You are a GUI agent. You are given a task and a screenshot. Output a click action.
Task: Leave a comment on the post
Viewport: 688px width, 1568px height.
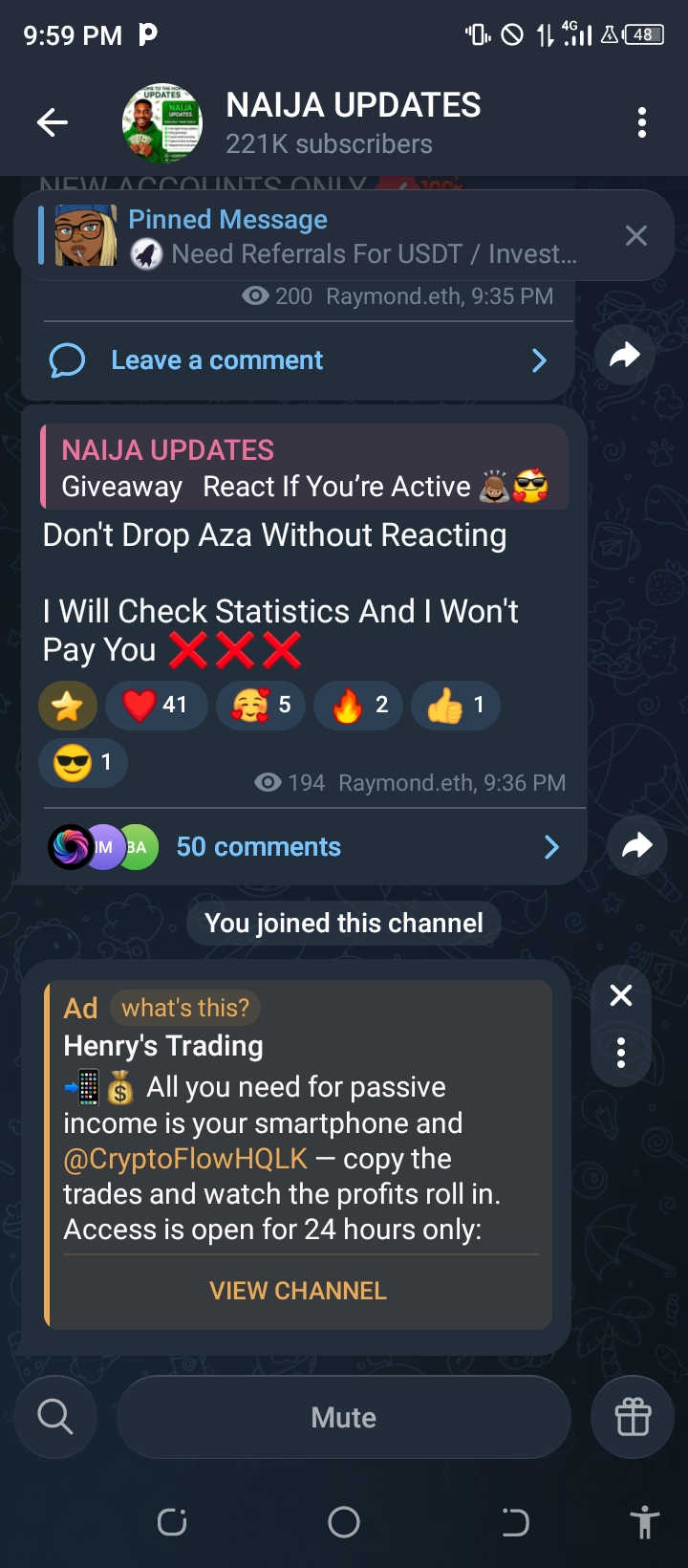[296, 360]
